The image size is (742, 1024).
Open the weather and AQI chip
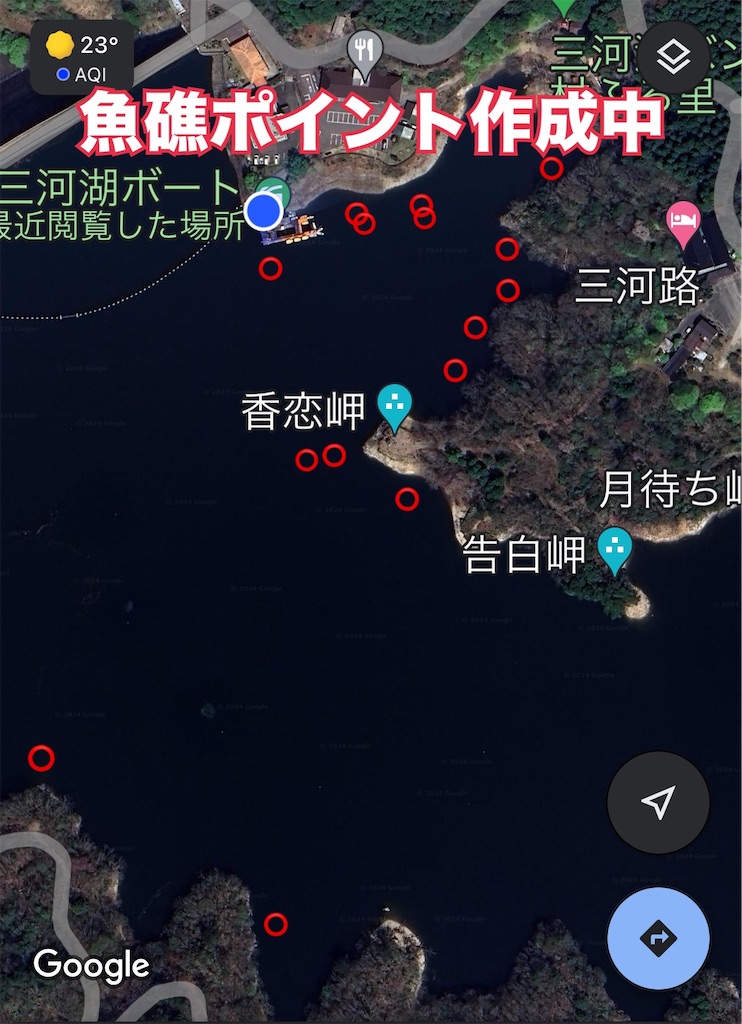pos(82,56)
